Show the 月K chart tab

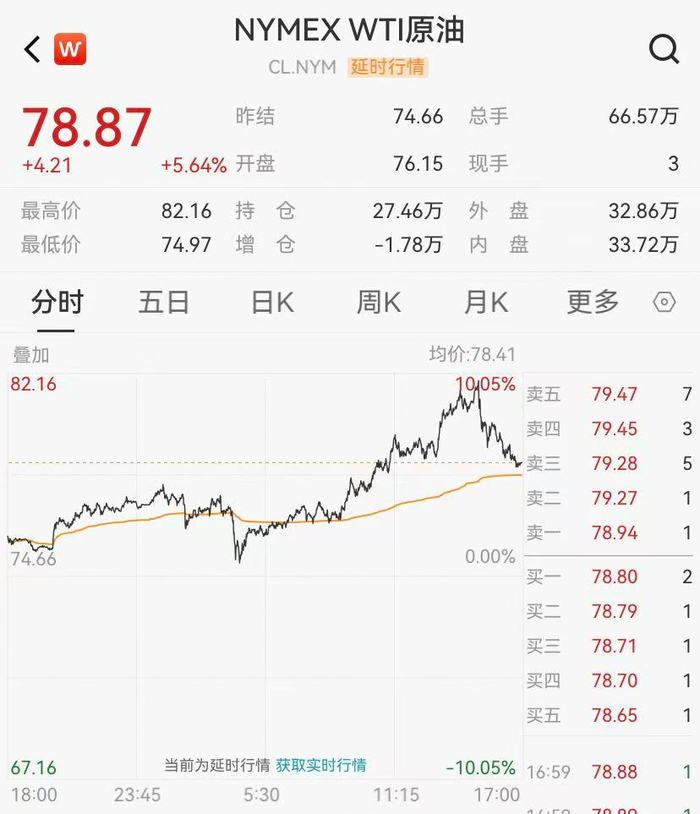coord(485,302)
